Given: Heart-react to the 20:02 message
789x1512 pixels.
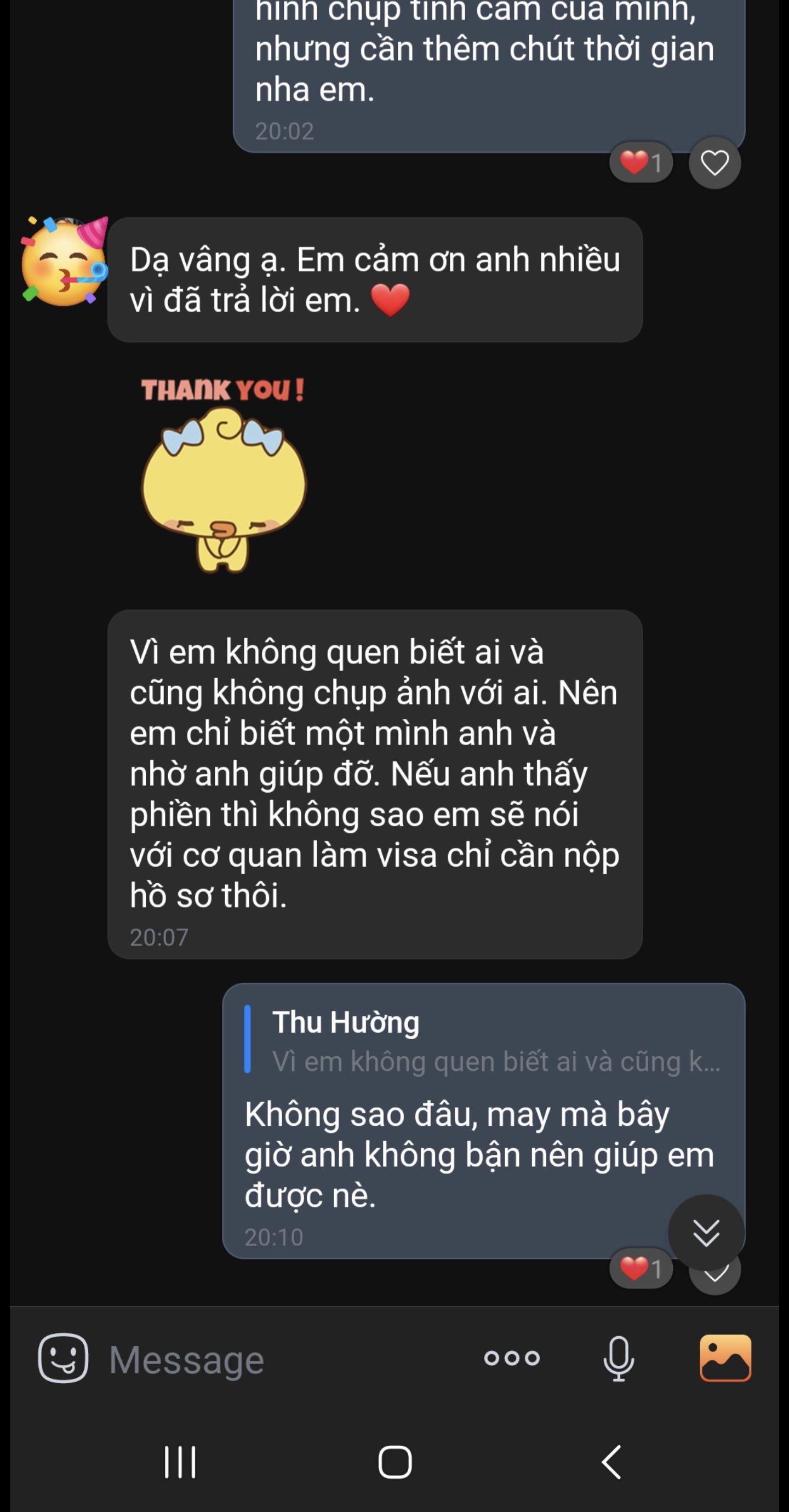Looking at the screenshot, I should [x=714, y=163].
